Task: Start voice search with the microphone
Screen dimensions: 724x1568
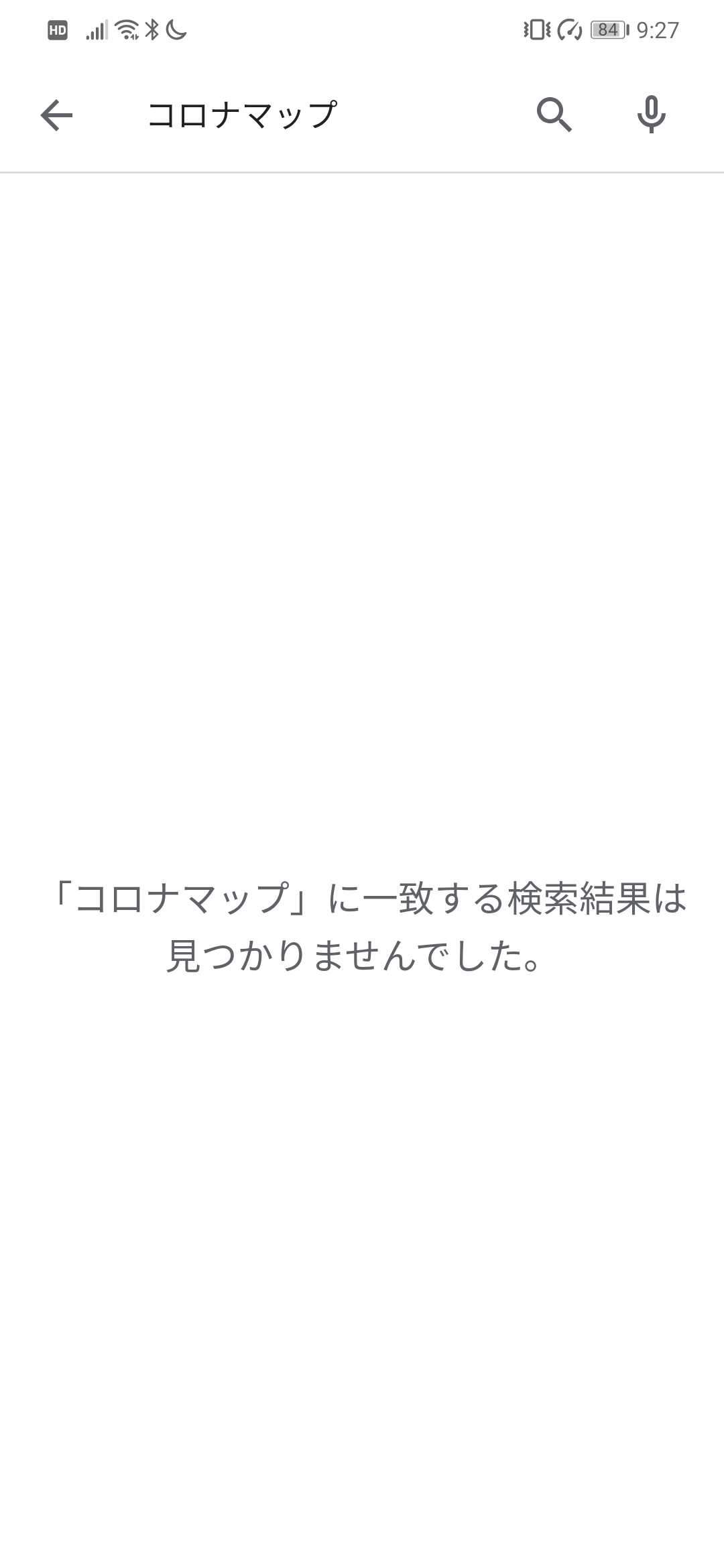Action: point(652,115)
